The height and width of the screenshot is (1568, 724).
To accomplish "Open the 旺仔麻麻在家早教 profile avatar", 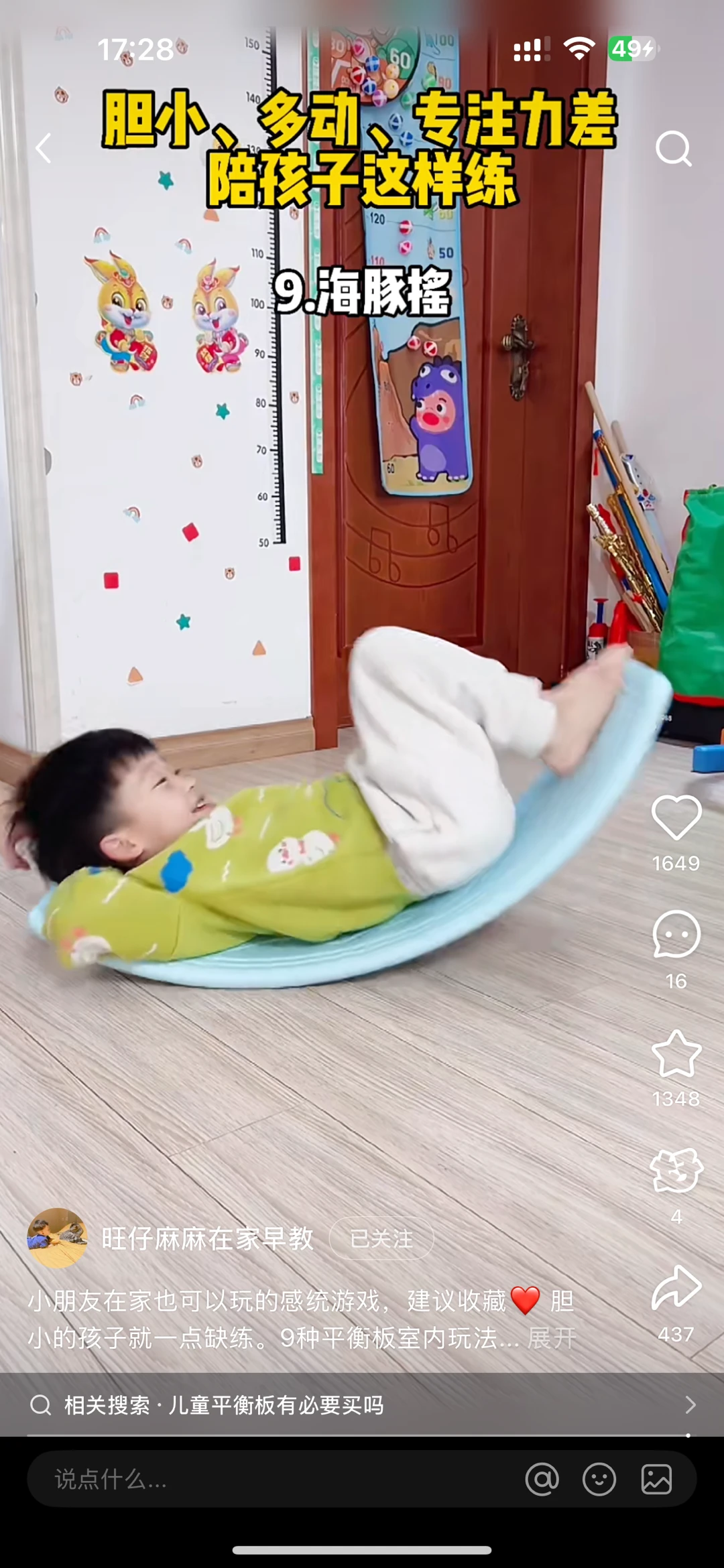I will [x=57, y=1238].
